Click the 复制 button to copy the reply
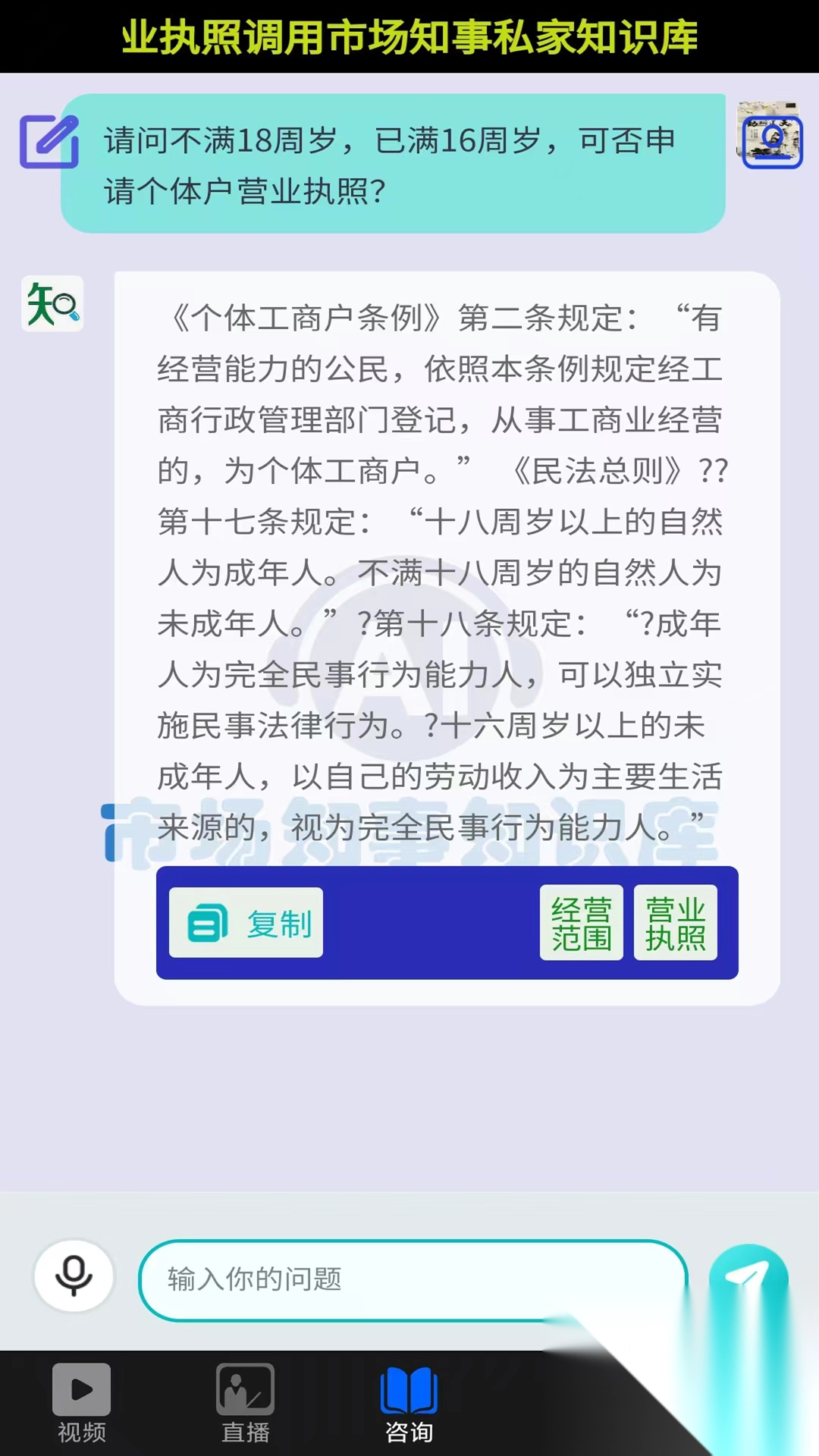819x1456 pixels. pos(245,921)
